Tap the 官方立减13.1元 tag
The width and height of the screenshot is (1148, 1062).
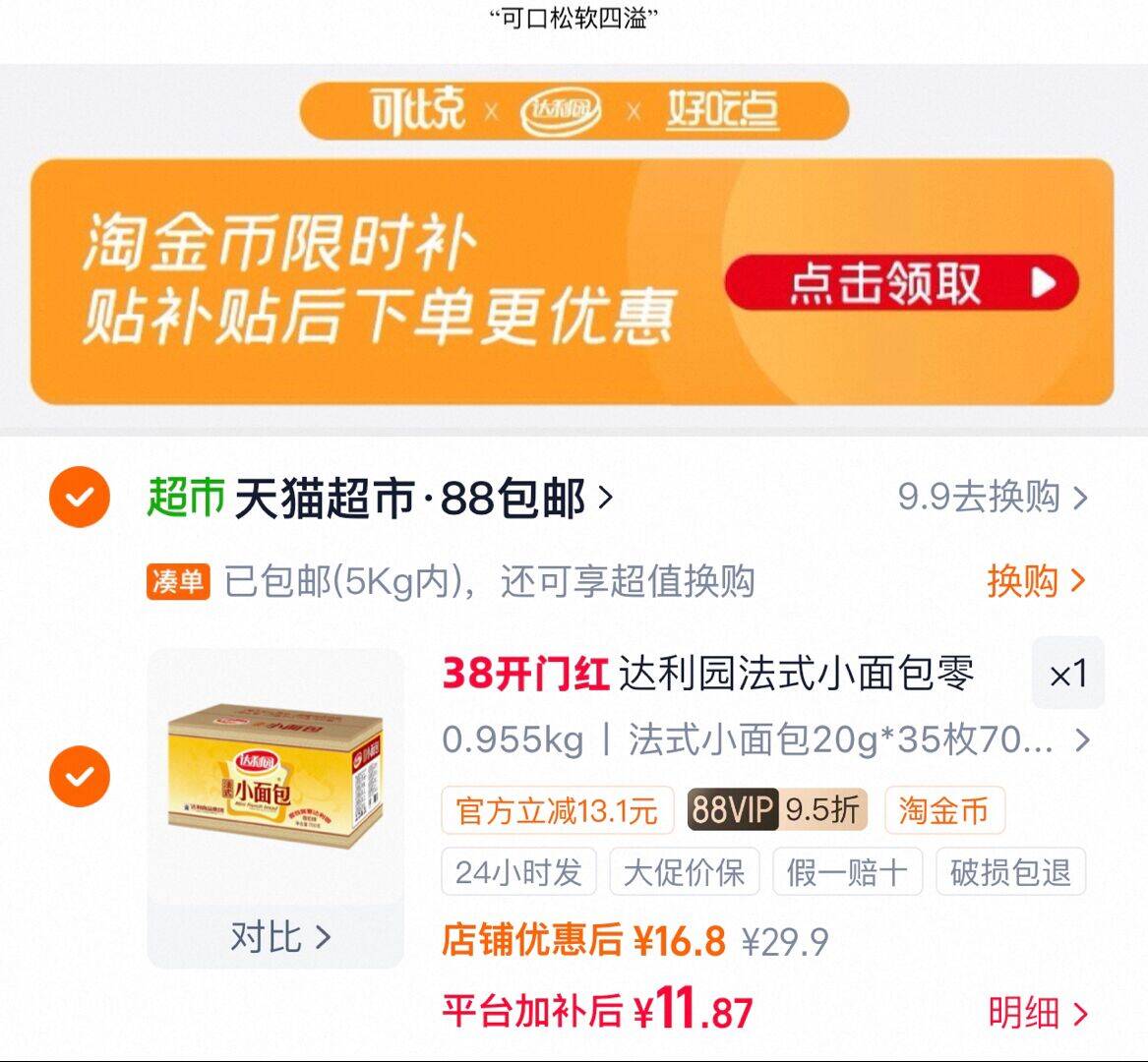coord(557,810)
